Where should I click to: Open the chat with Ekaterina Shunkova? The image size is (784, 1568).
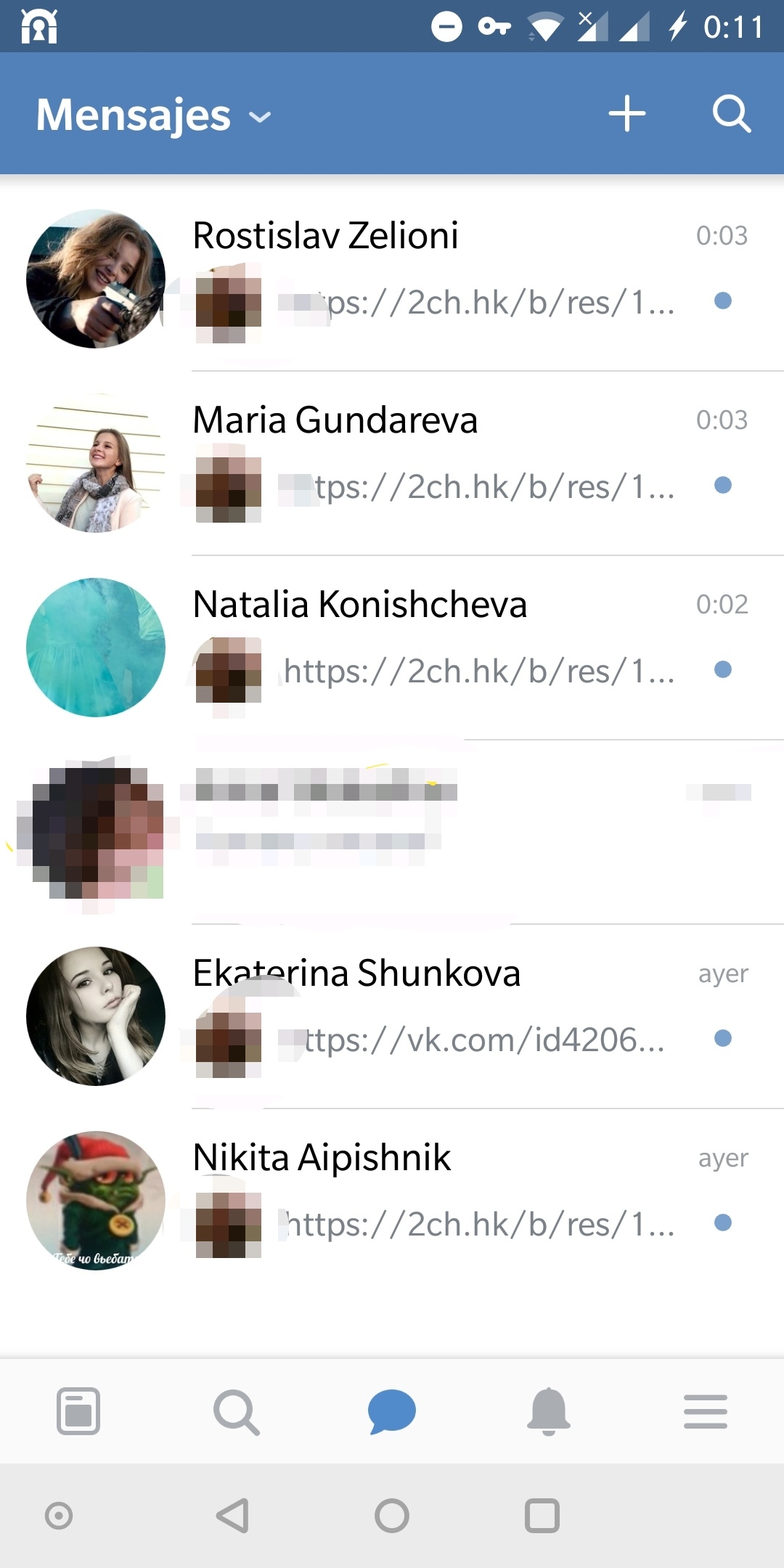(392, 1016)
